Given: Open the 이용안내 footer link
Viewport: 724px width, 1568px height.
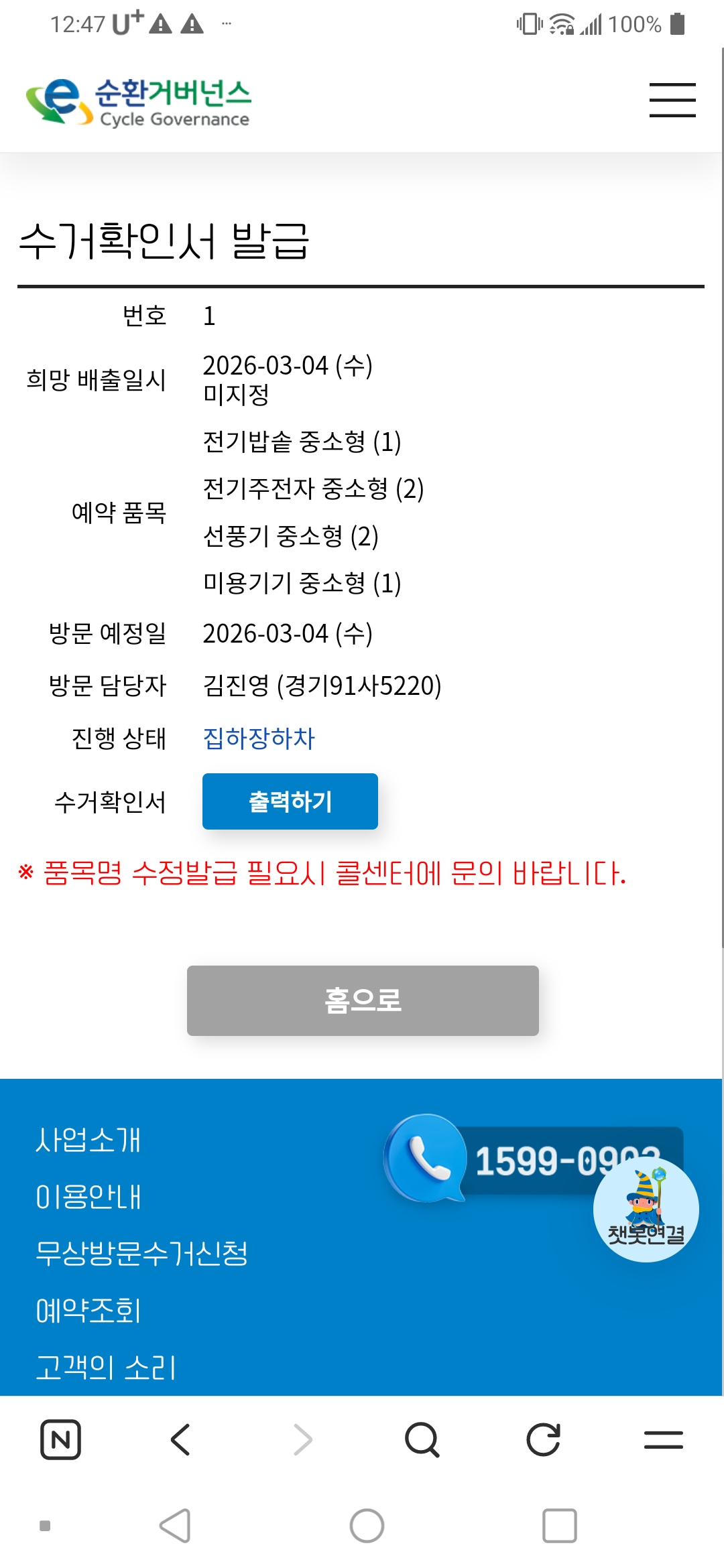Looking at the screenshot, I should [88, 1197].
